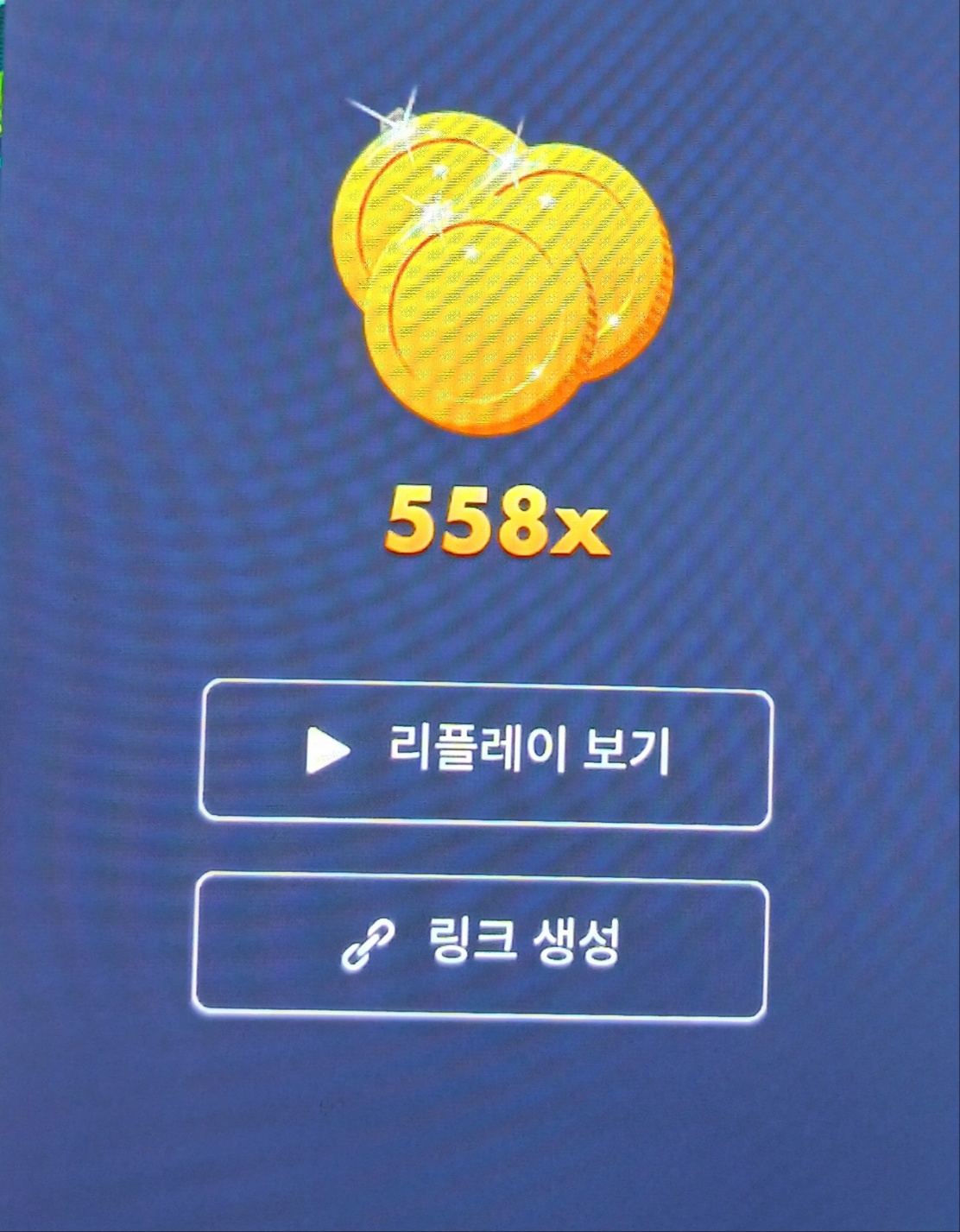Tap the 리플레이 보기 button
Viewport: 960px width, 1232px height.
coord(486,754)
